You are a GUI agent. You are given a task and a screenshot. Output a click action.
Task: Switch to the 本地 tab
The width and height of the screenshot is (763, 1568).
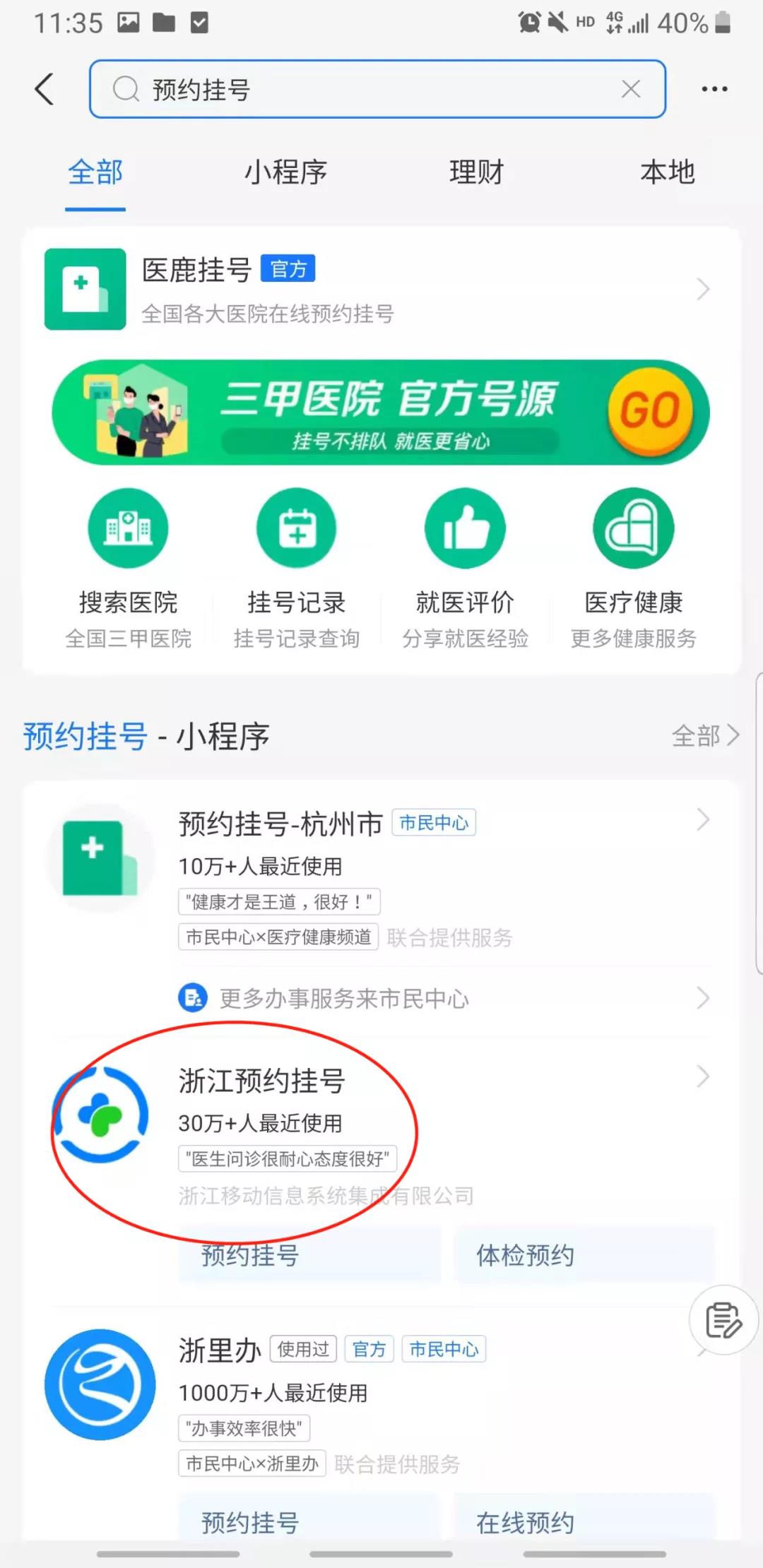click(667, 172)
